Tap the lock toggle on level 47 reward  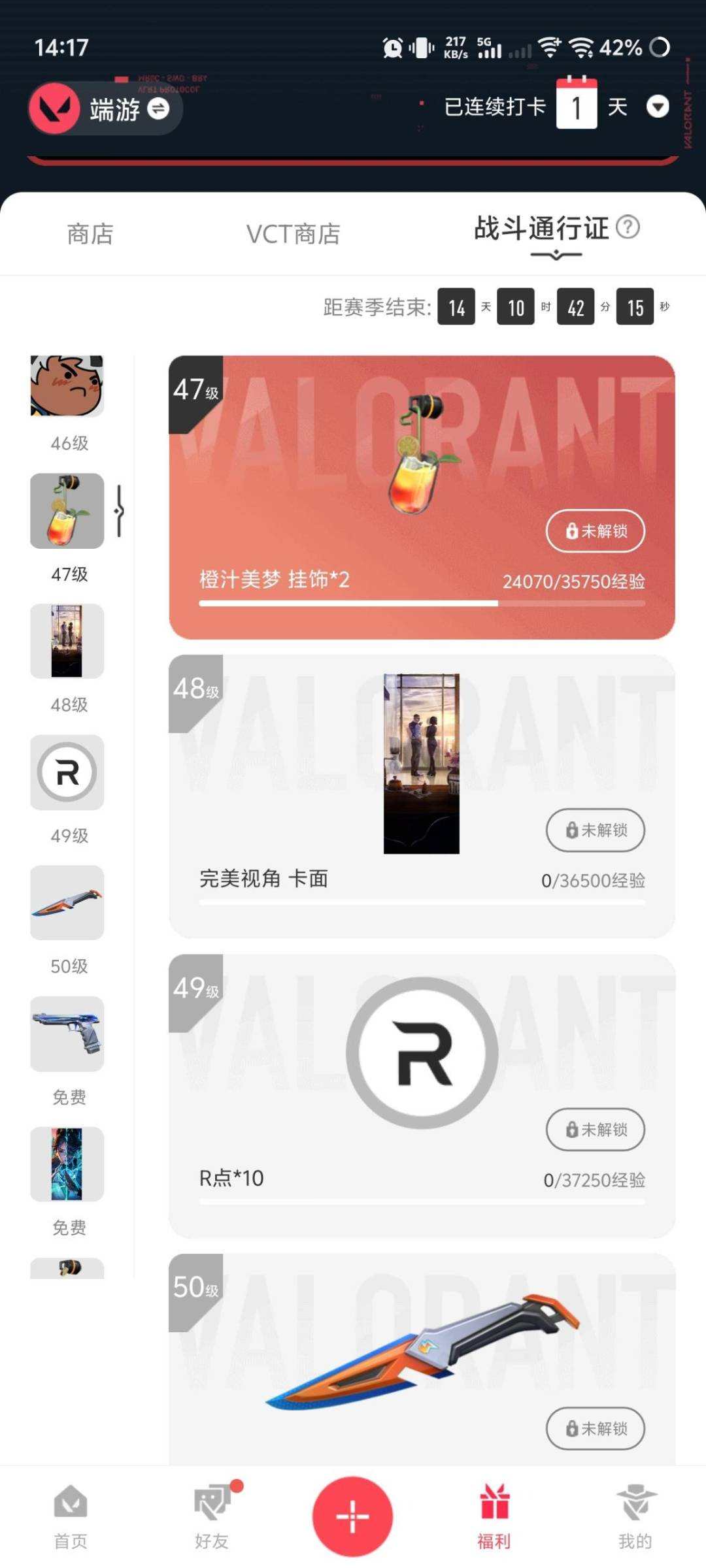[x=594, y=531]
